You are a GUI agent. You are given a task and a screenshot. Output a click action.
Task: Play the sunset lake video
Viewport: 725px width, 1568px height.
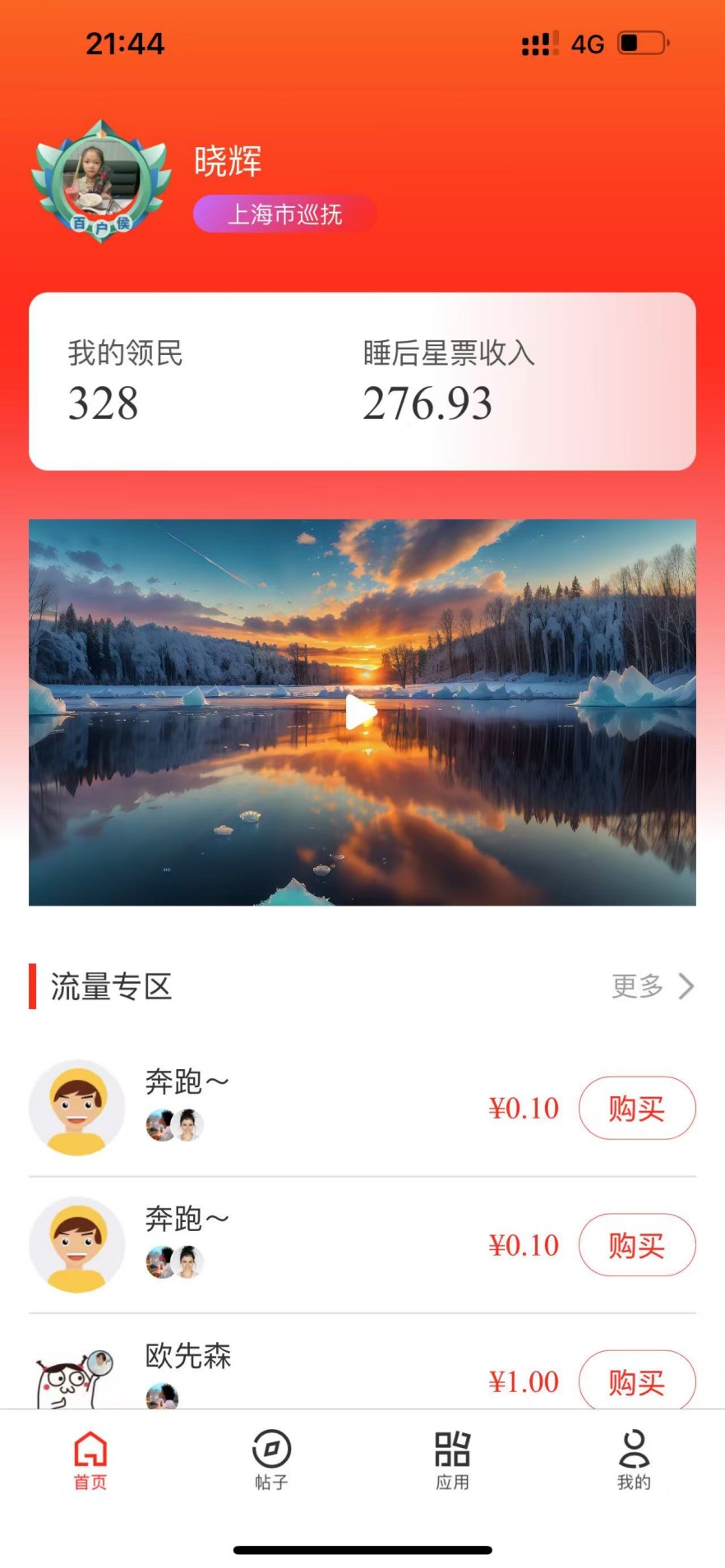[360, 713]
